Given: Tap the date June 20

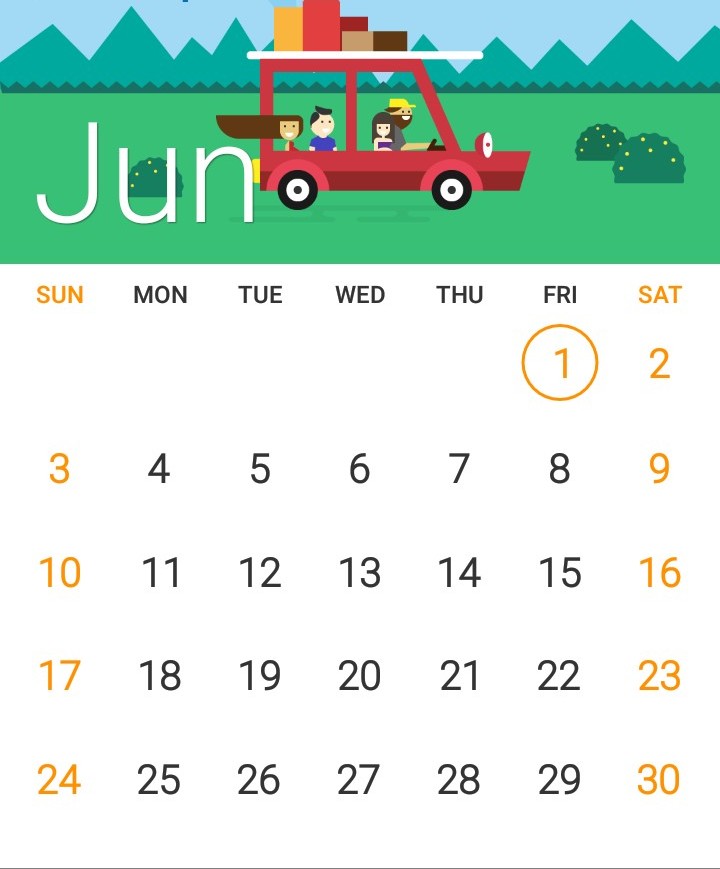Looking at the screenshot, I should click(x=360, y=677).
